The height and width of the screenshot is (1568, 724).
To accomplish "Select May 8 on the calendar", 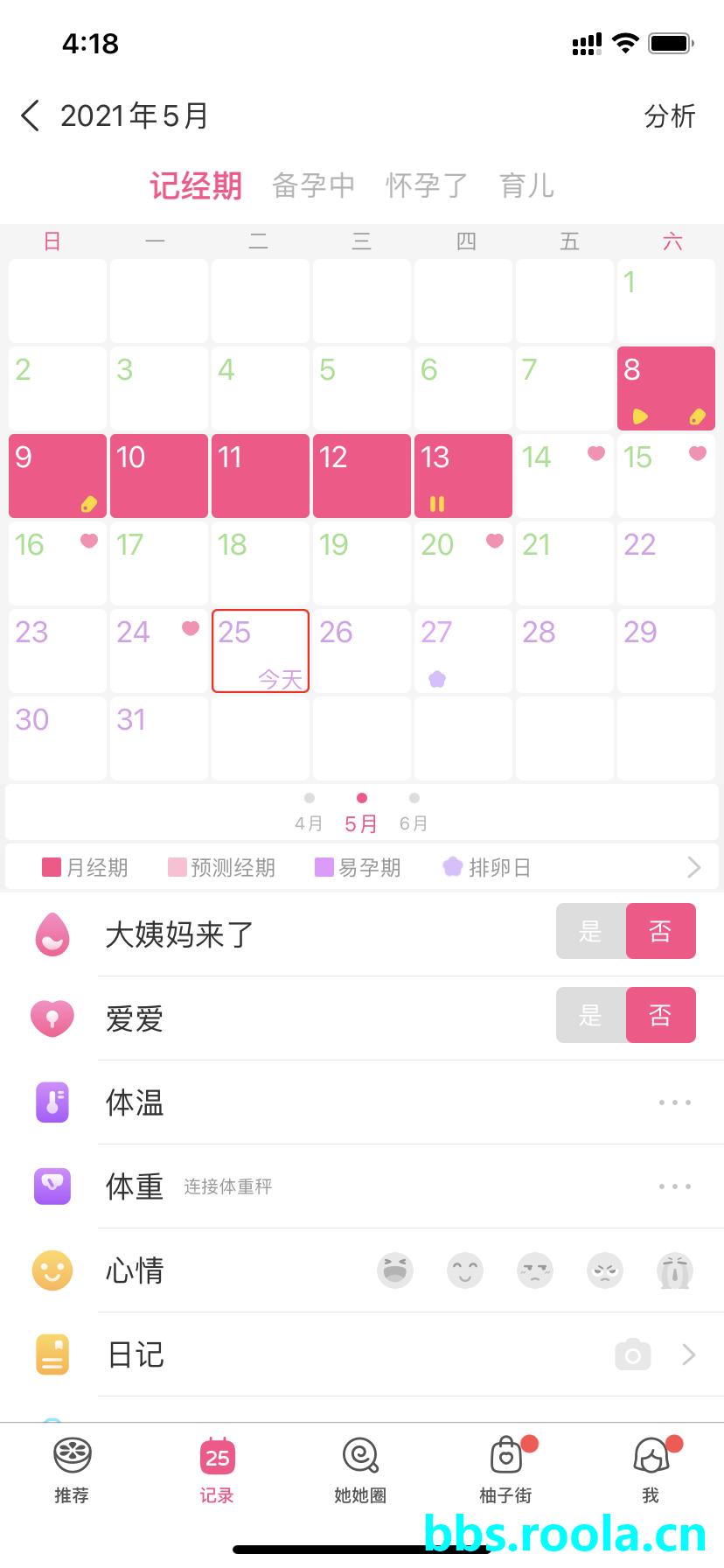I will pos(666,388).
